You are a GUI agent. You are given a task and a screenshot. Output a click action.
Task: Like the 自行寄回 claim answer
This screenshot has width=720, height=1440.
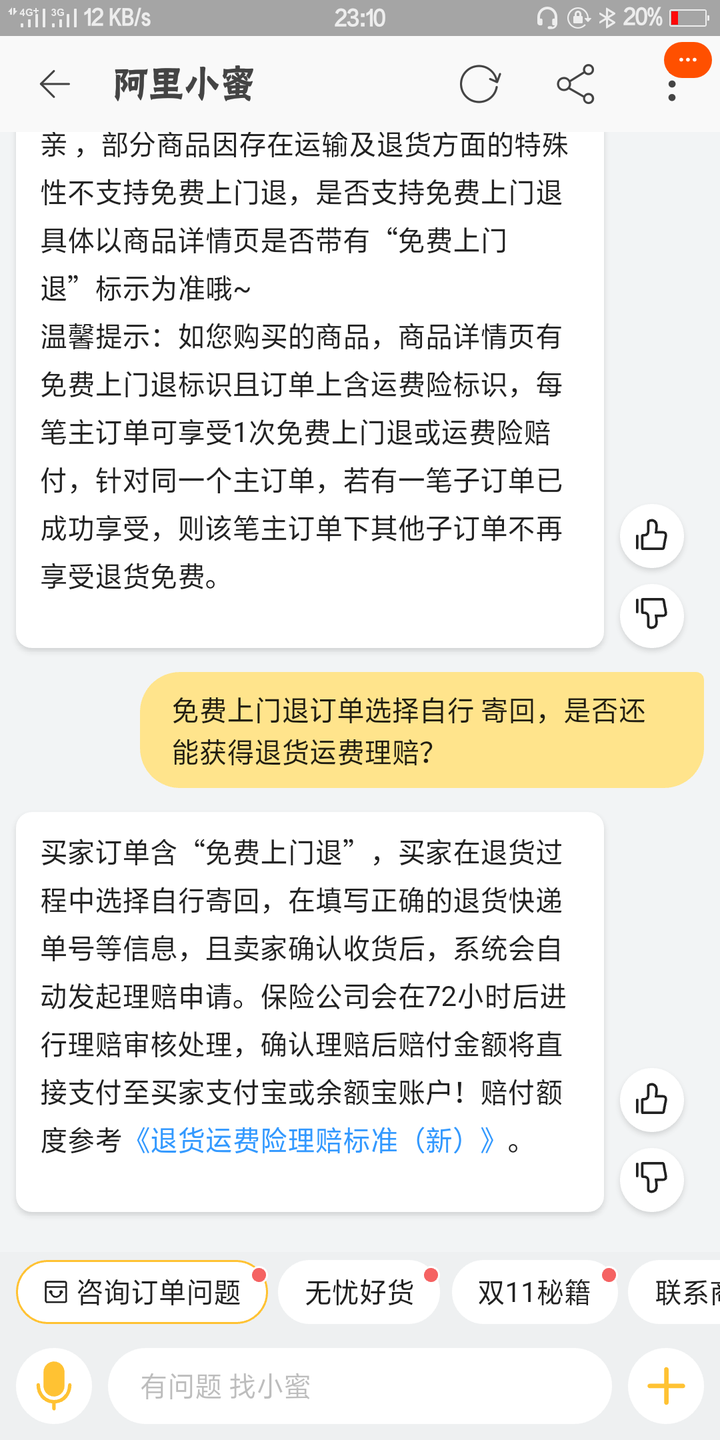point(652,1100)
